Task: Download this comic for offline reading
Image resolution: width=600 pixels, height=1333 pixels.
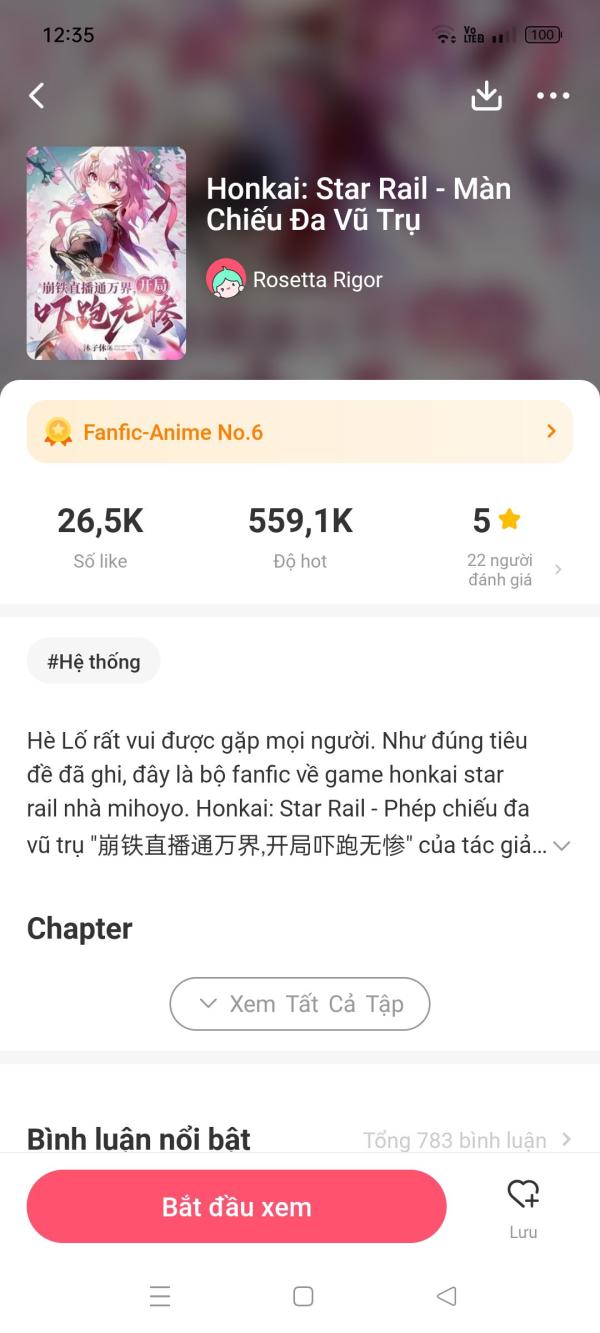Action: point(486,96)
